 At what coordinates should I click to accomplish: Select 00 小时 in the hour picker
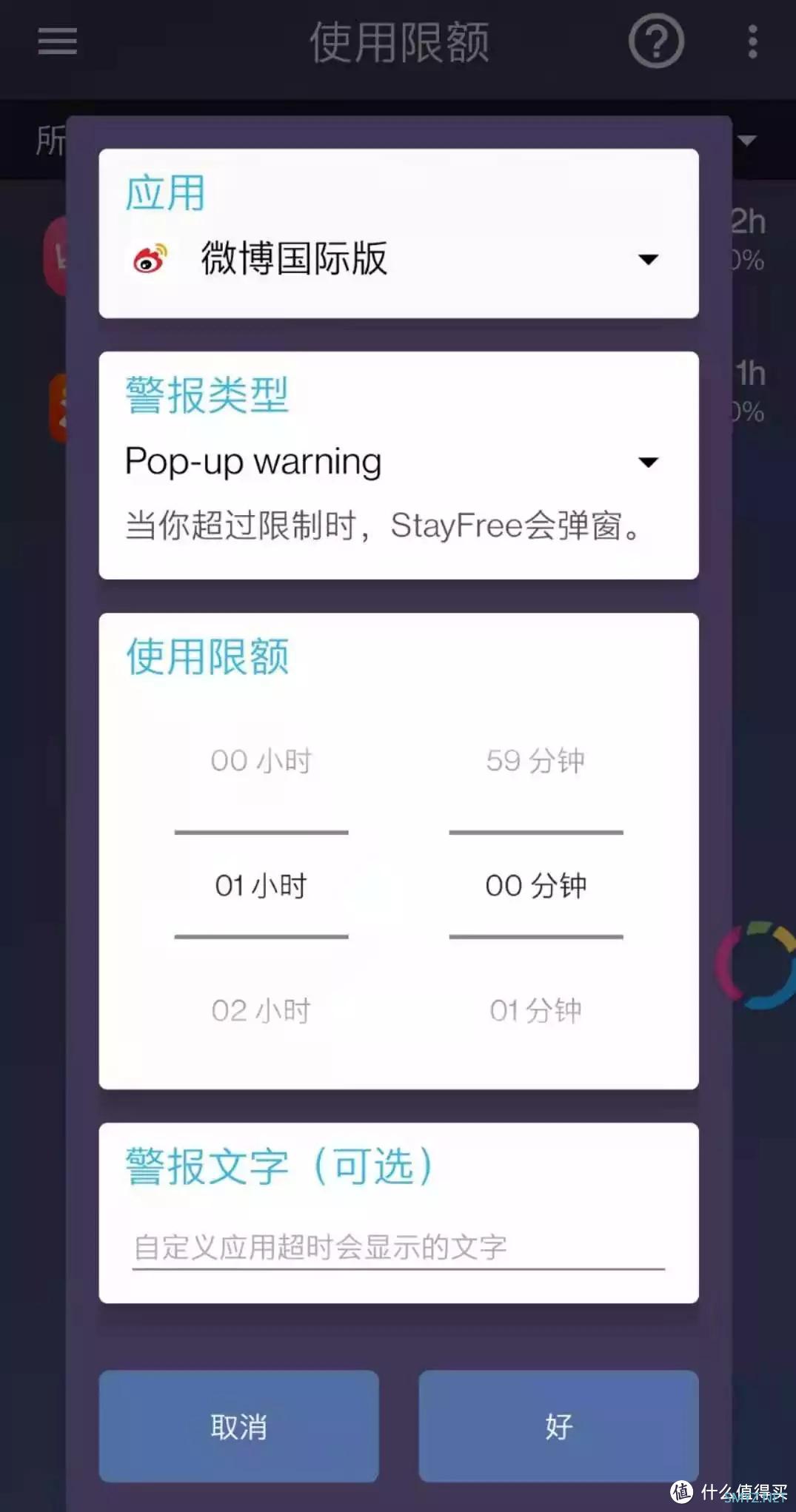pyautogui.click(x=261, y=761)
